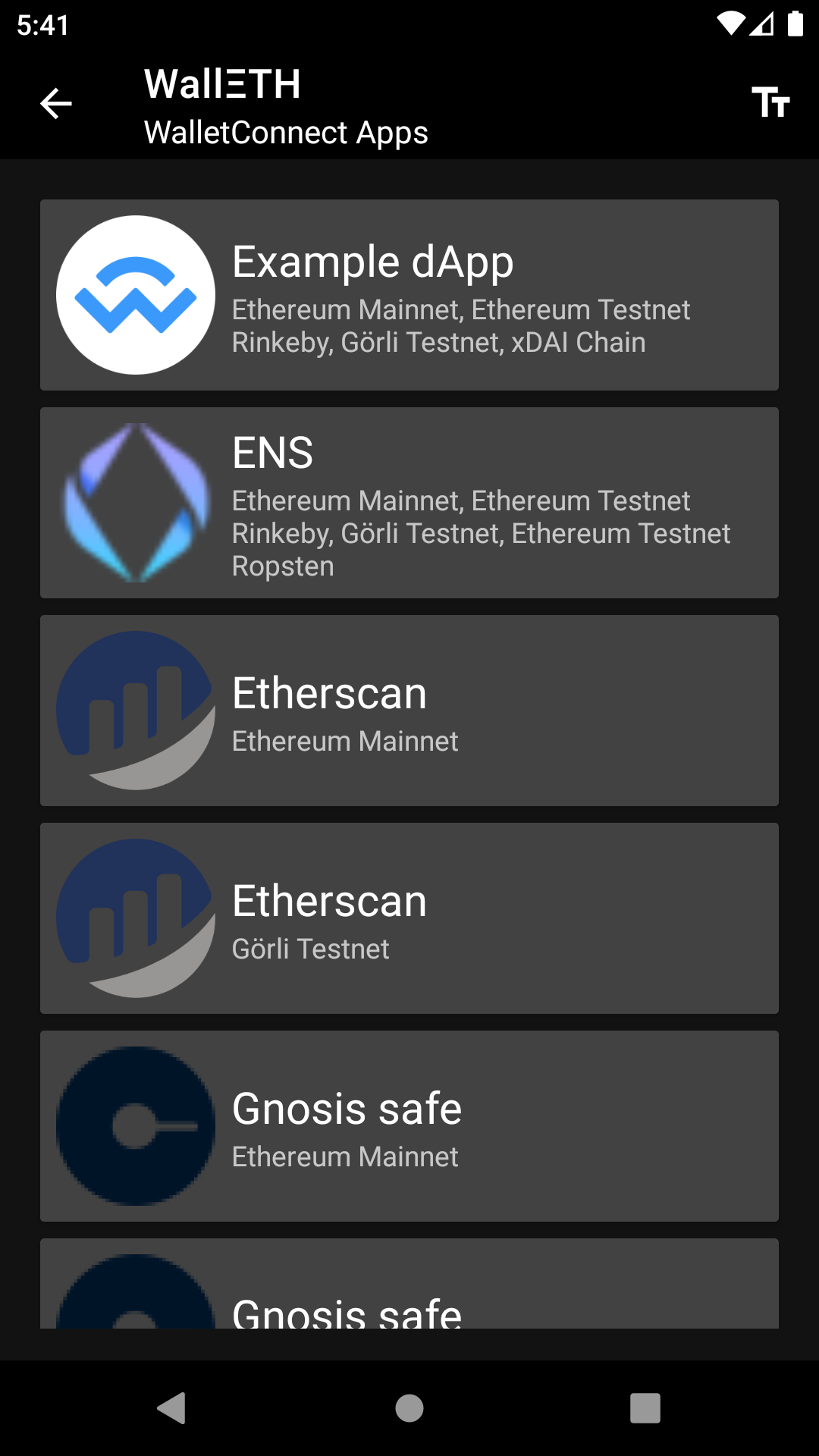Select the Etherscan Ethereum Mainnet list item

[x=409, y=710]
